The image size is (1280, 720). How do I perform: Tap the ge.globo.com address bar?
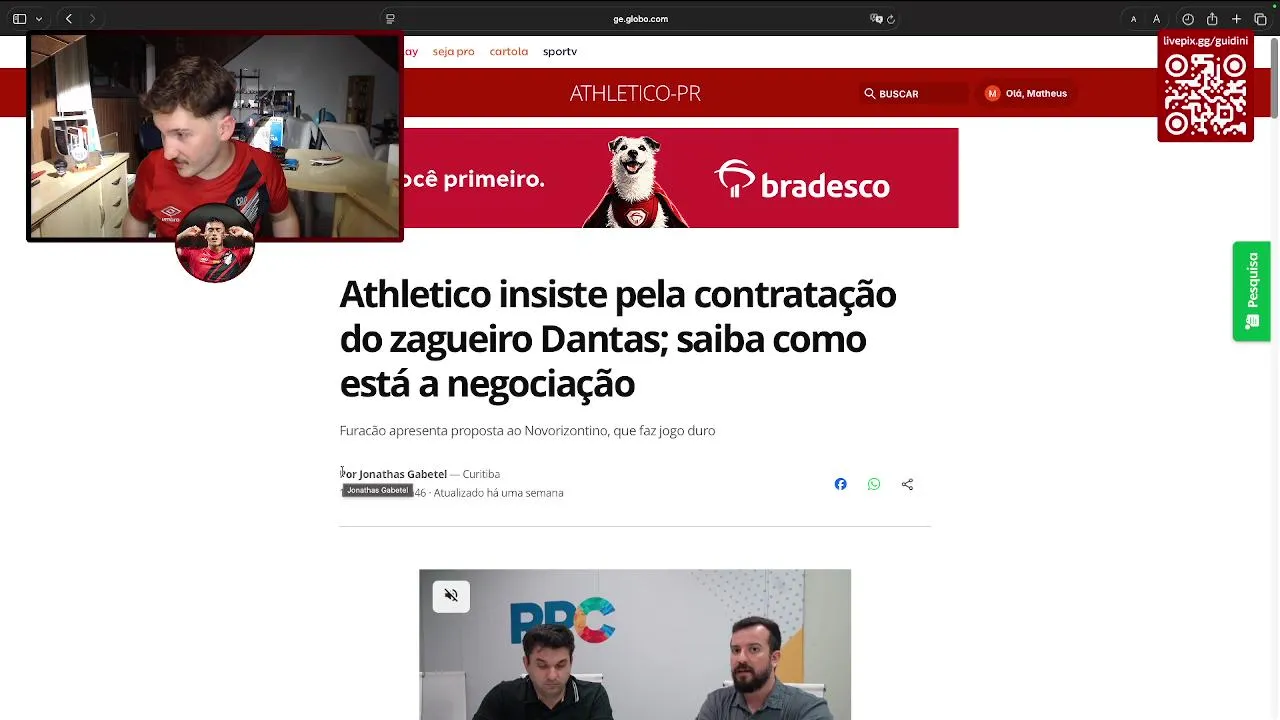pos(640,19)
